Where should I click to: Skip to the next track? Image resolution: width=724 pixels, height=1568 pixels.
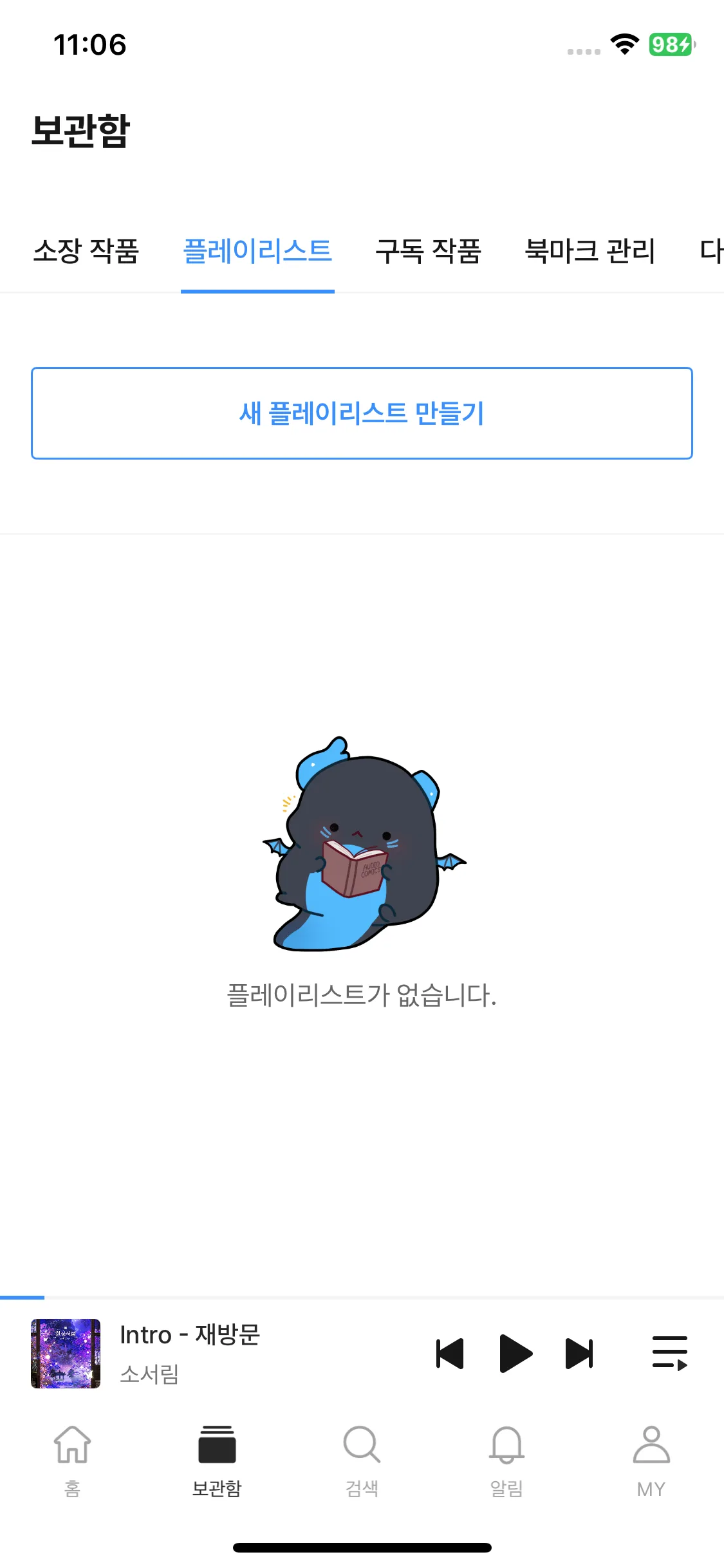point(579,1353)
